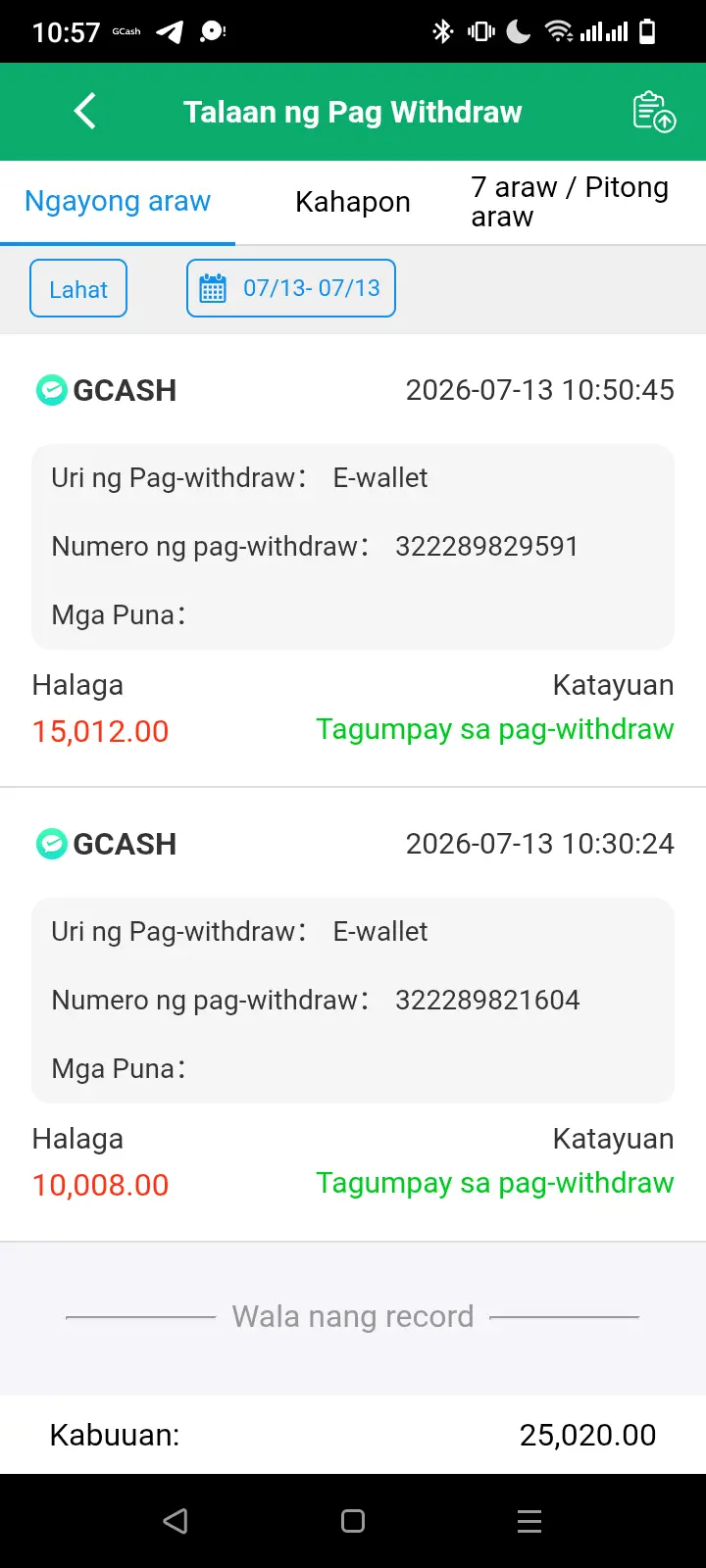Open the 07/13- 07/13 date range picker
The width and height of the screenshot is (706, 1568).
pos(291,288)
